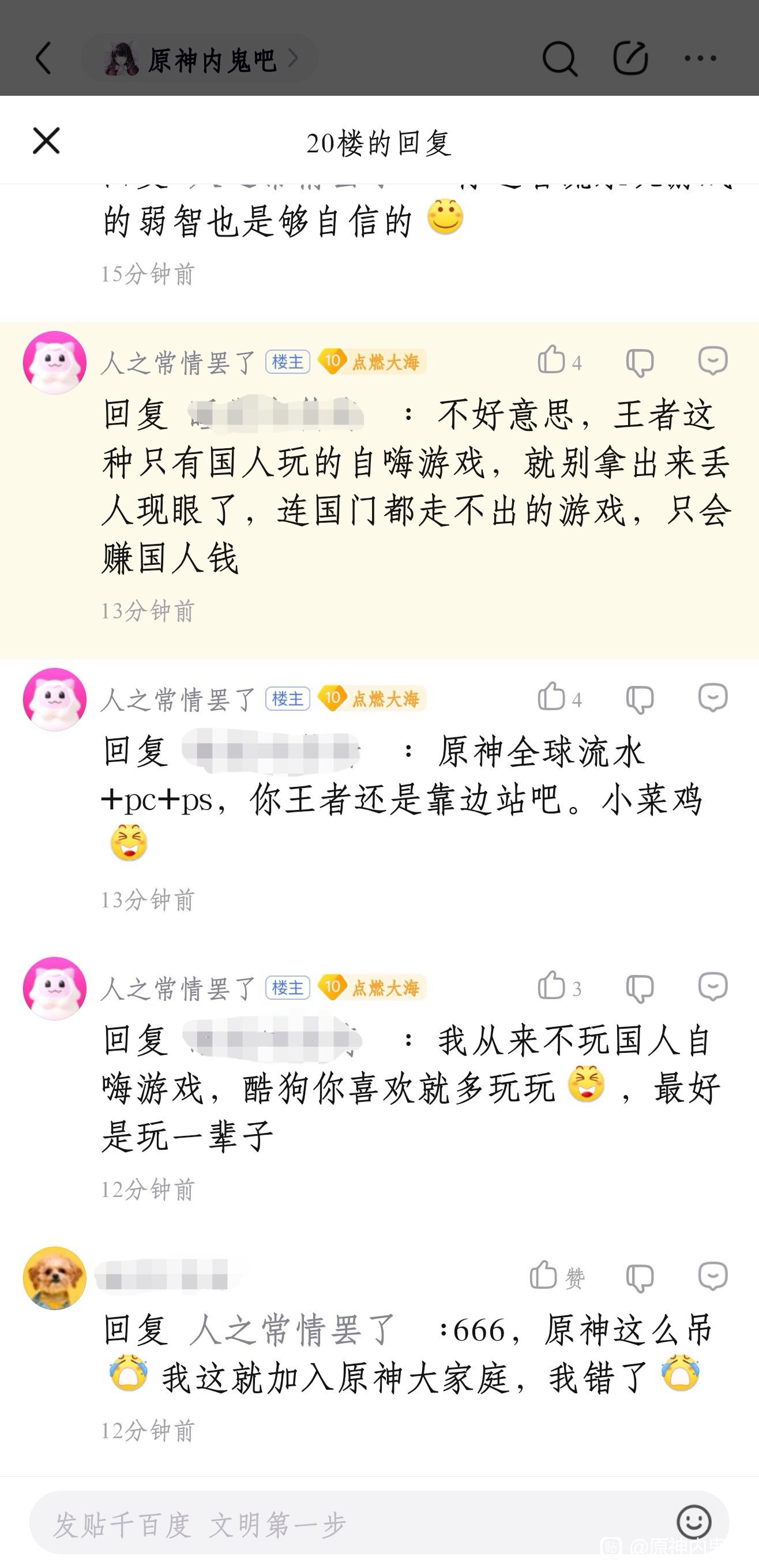Open the dog avatar user's profile

pyautogui.click(x=55, y=1278)
